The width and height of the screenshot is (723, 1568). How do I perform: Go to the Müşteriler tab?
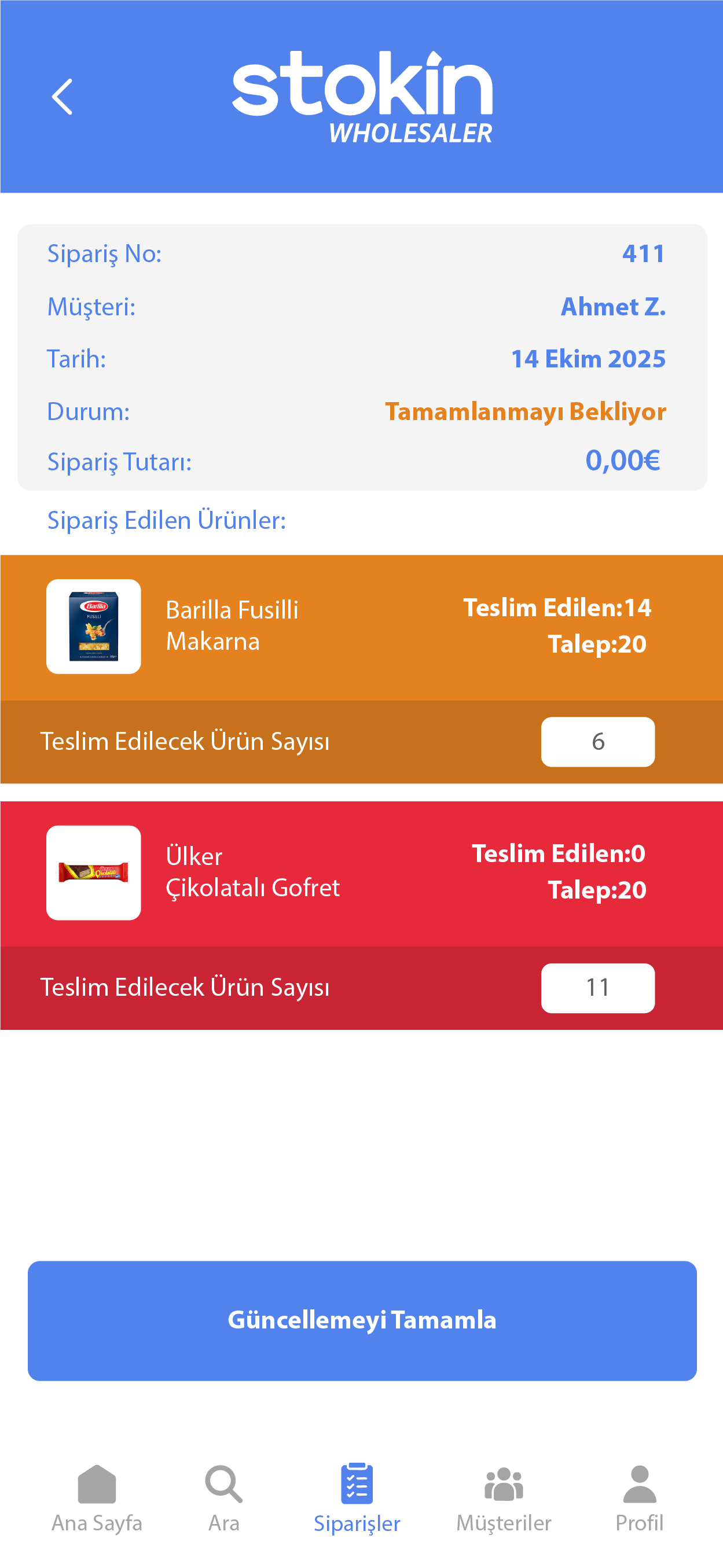tap(503, 1499)
